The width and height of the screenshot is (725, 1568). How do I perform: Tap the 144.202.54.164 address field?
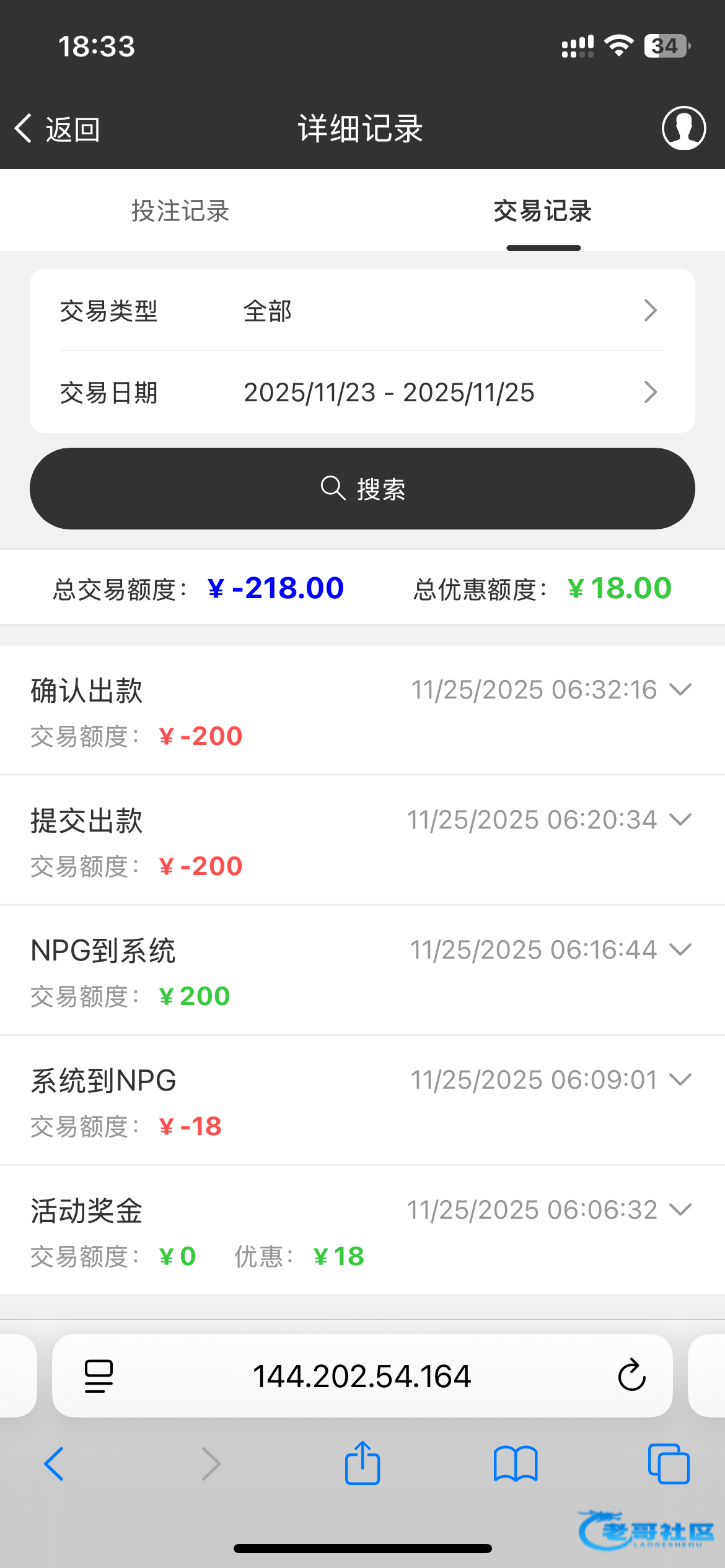point(362,1376)
